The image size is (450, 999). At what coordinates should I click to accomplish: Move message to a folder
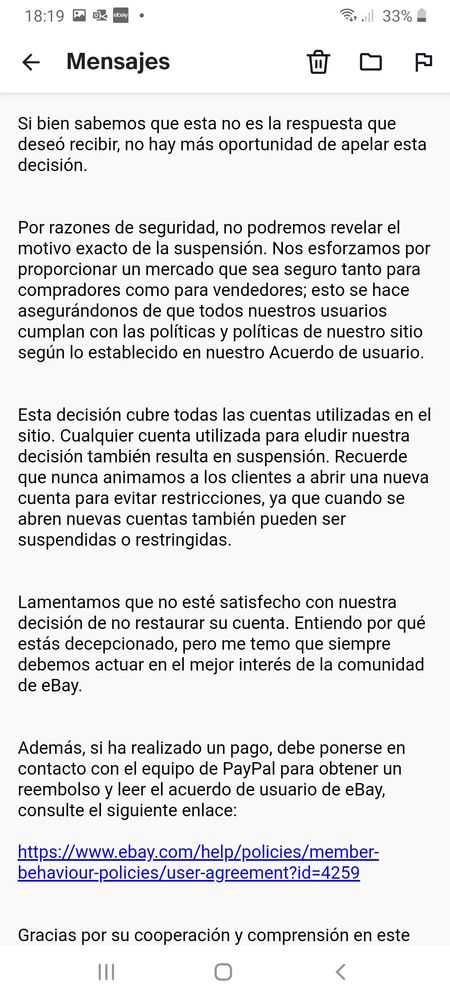coord(371,62)
